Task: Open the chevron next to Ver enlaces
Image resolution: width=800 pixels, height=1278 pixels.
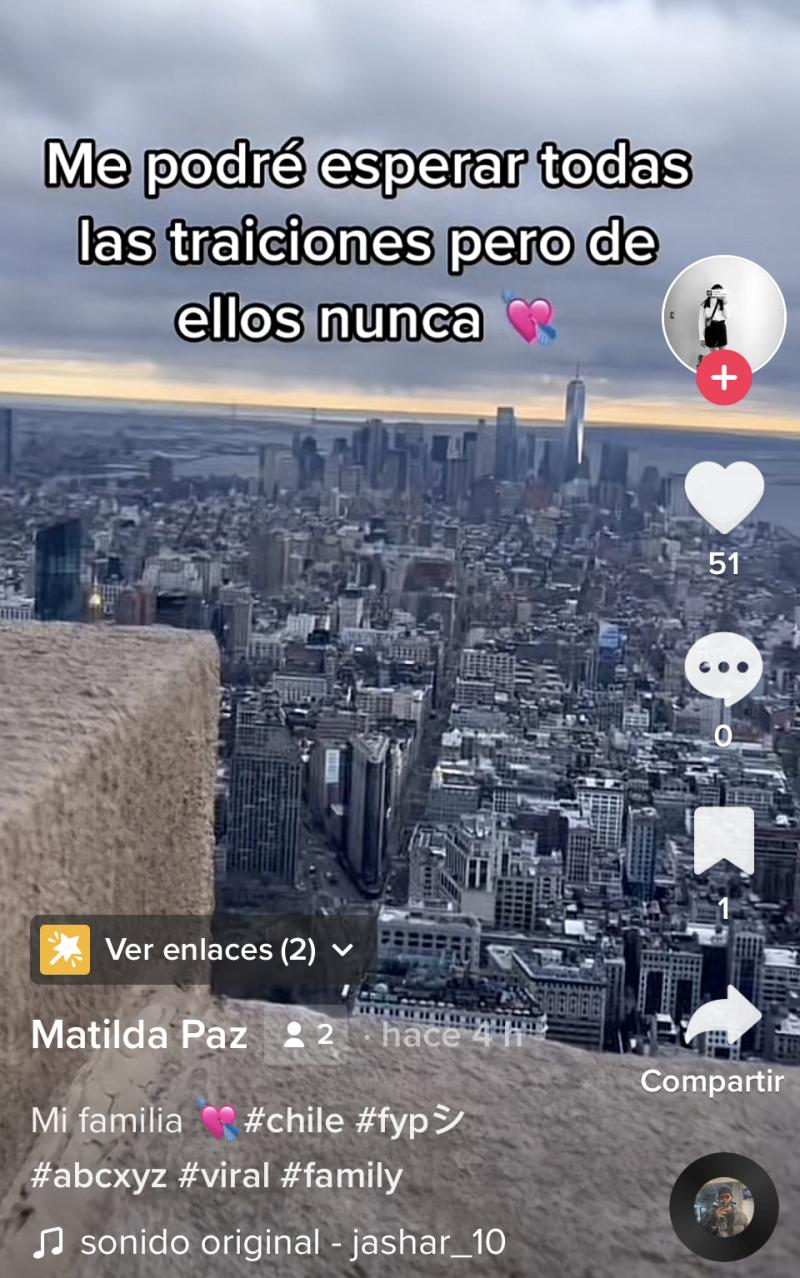Action: 340,951
